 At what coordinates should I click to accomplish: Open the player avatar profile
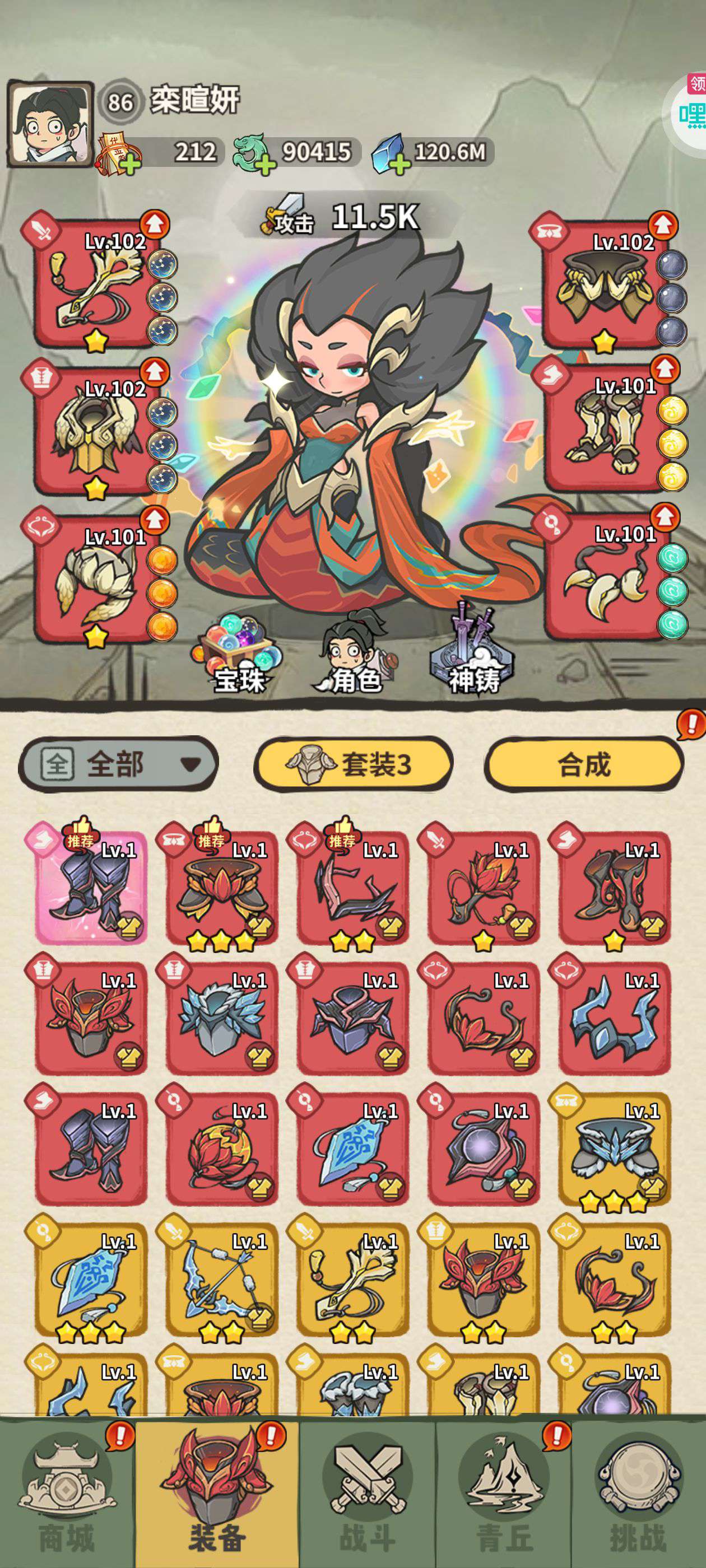tap(50, 124)
